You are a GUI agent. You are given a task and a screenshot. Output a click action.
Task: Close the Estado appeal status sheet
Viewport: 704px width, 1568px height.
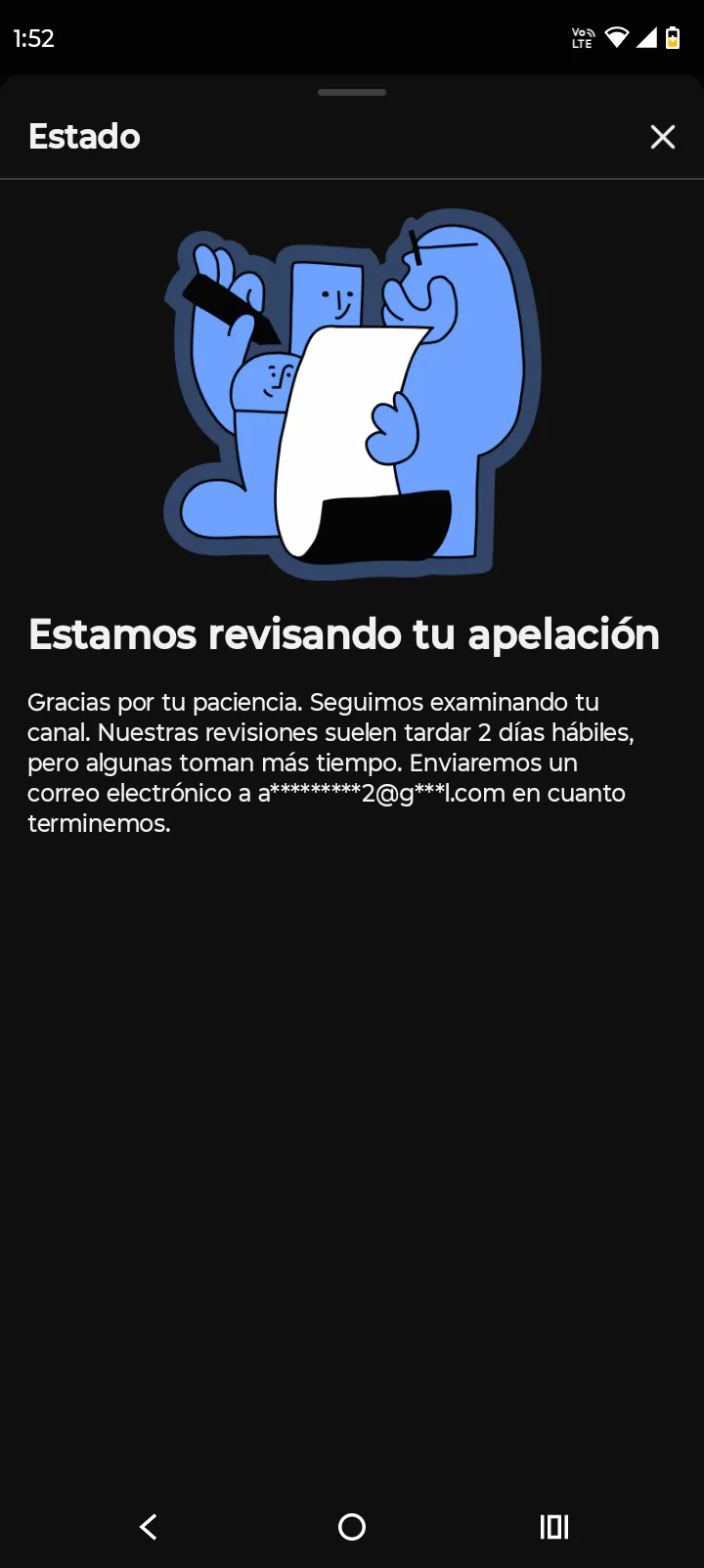[x=663, y=137]
